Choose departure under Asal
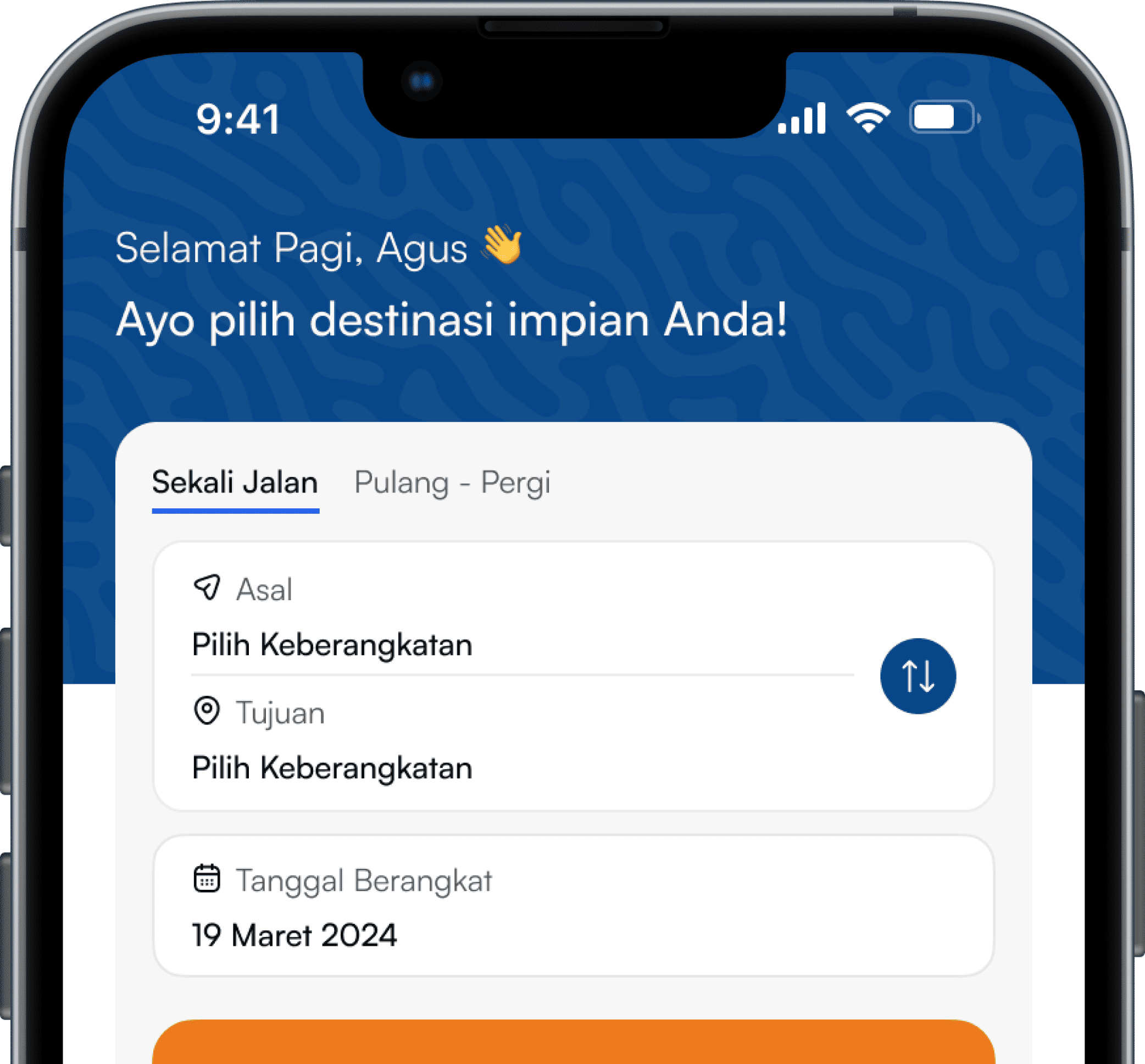Image resolution: width=1145 pixels, height=1064 pixels. (x=332, y=644)
